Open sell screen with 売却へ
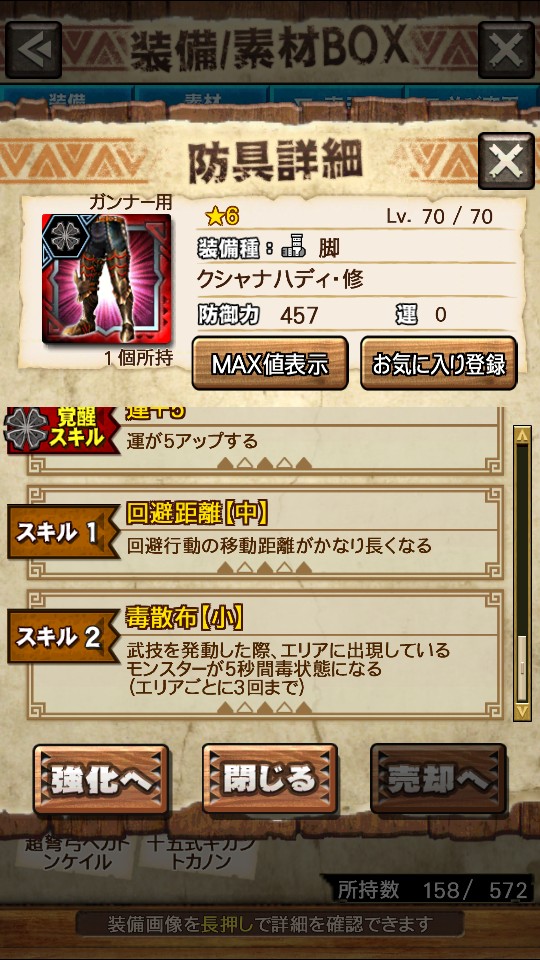The image size is (540, 960). pyautogui.click(x=438, y=779)
